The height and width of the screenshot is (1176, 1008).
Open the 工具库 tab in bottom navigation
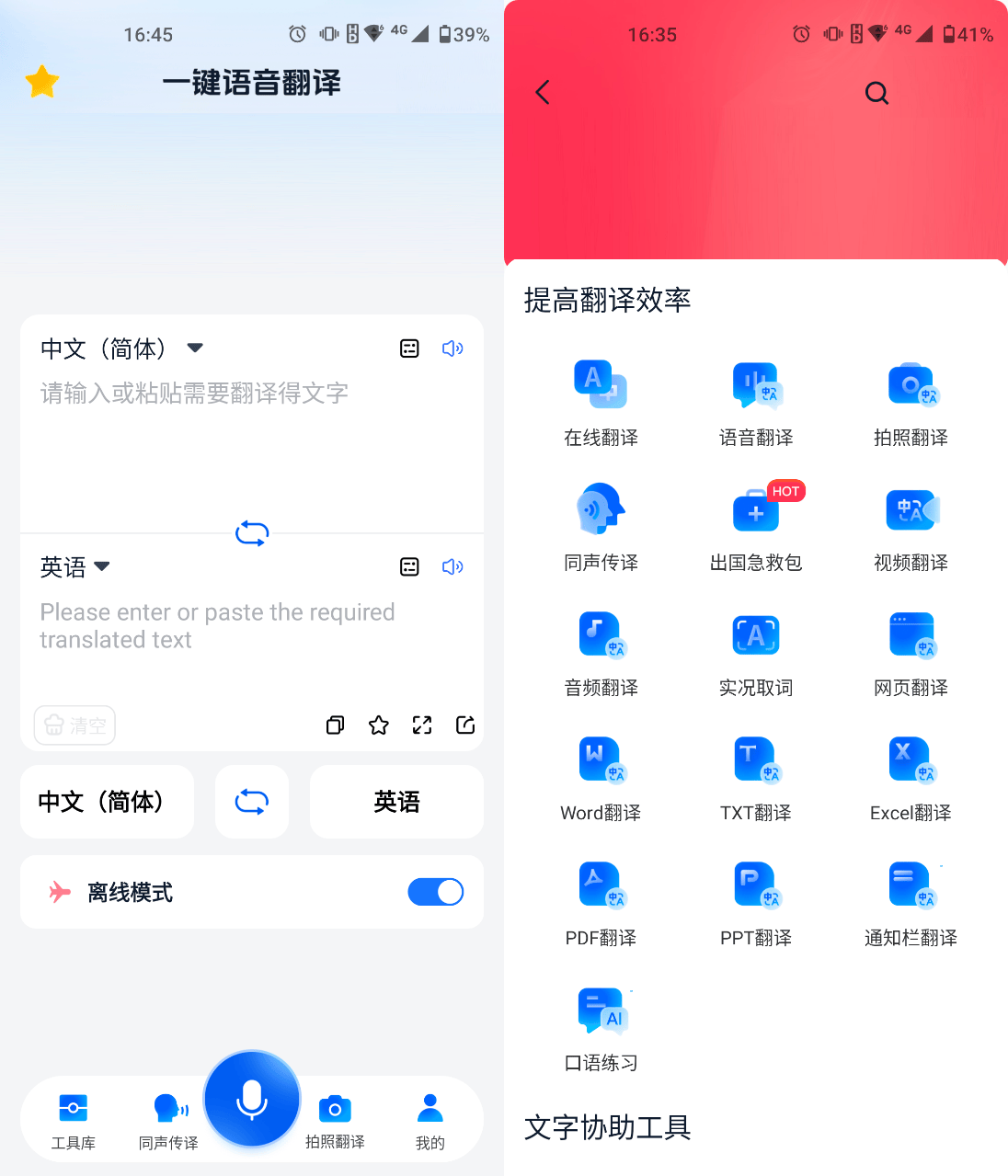pos(73,1120)
